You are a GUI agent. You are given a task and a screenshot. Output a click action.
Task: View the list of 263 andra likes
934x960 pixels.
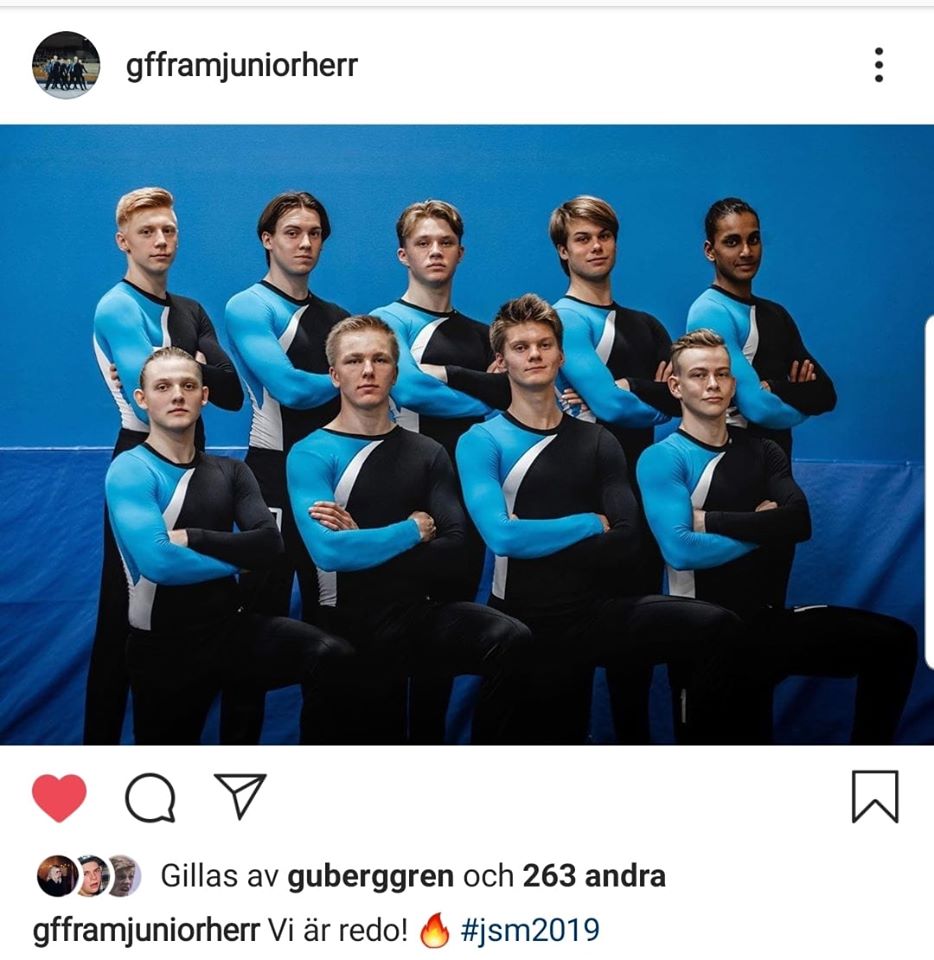[x=593, y=877]
